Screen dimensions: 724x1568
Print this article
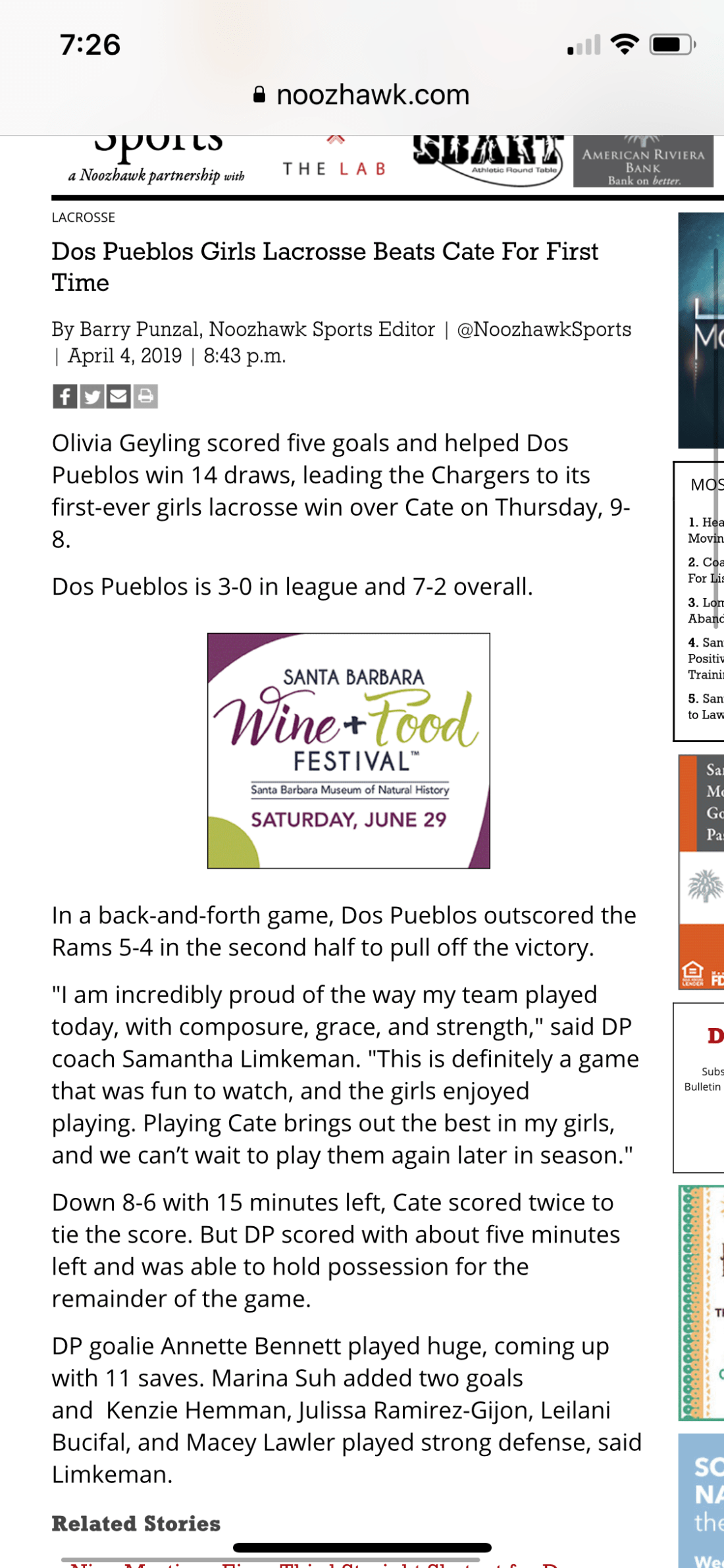[x=145, y=396]
